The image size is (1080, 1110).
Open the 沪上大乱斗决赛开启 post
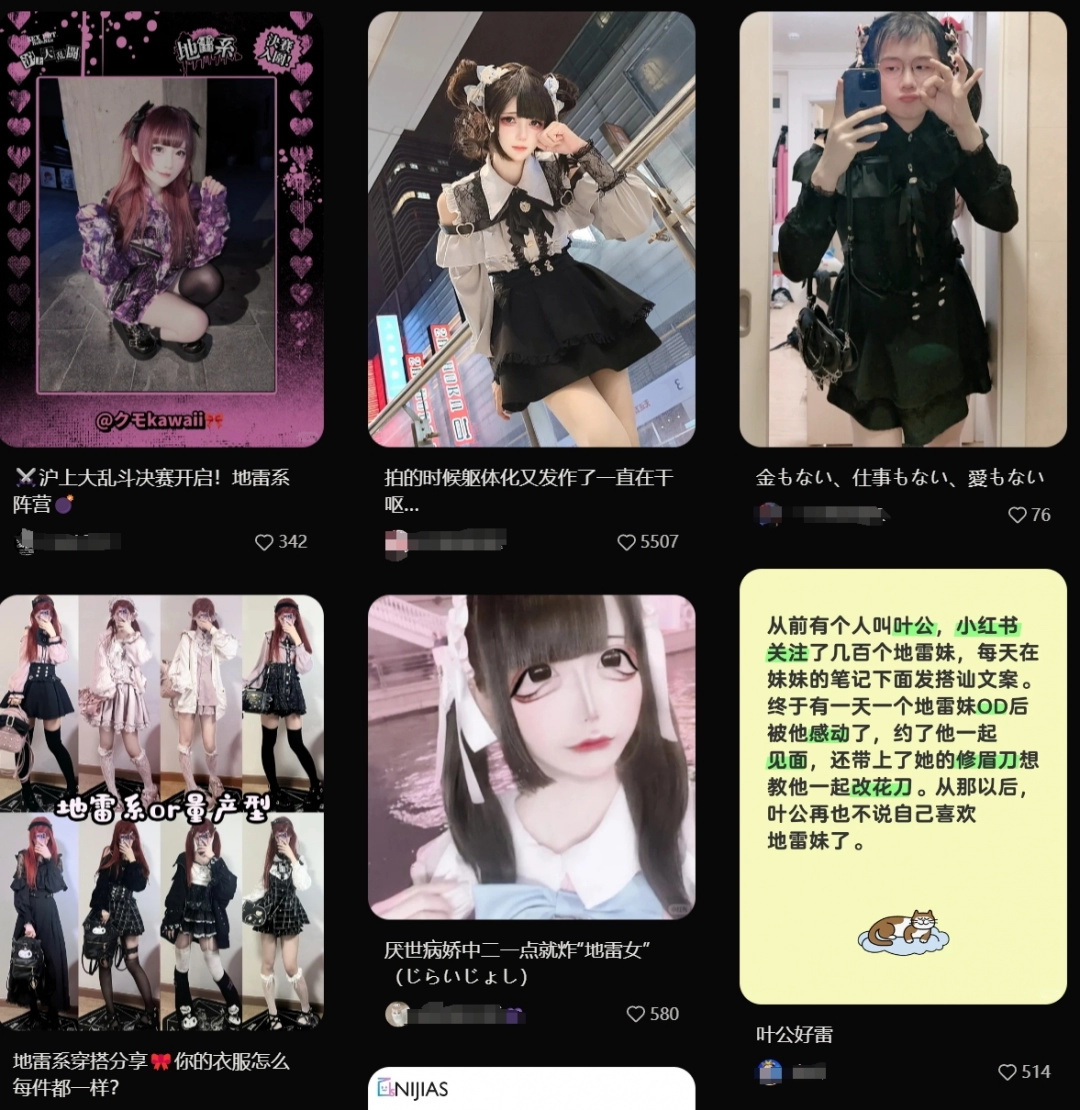click(162, 229)
